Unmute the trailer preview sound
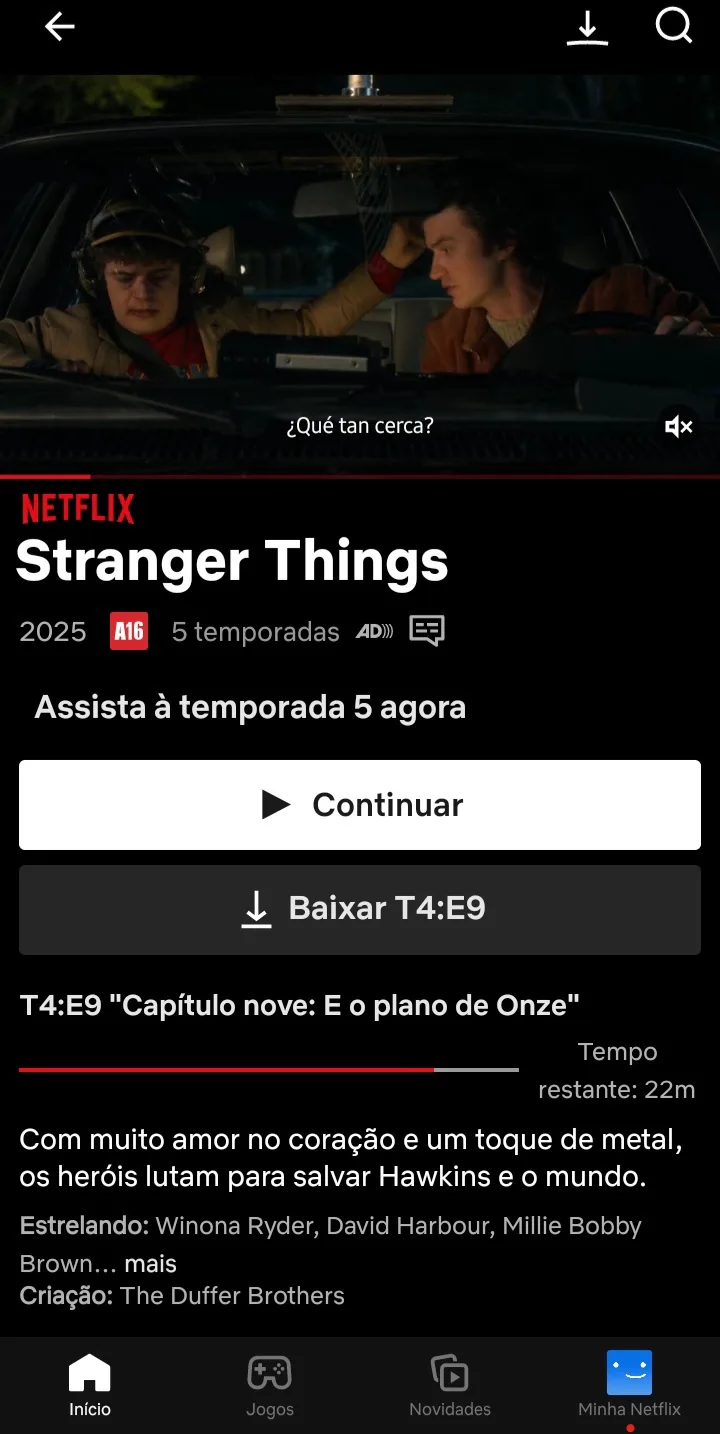The image size is (720, 1434). pyautogui.click(x=679, y=427)
